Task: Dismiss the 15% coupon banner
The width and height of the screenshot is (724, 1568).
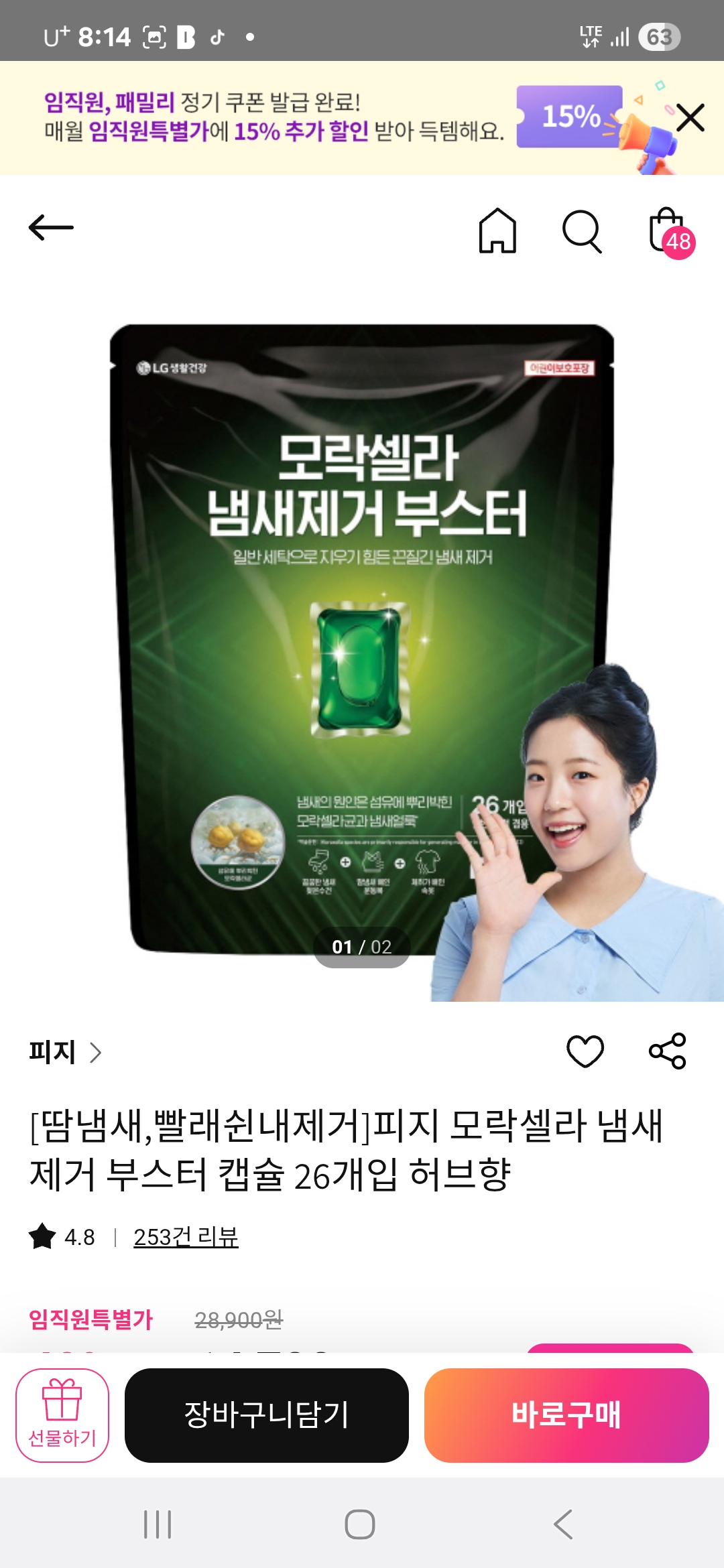Action: click(690, 118)
